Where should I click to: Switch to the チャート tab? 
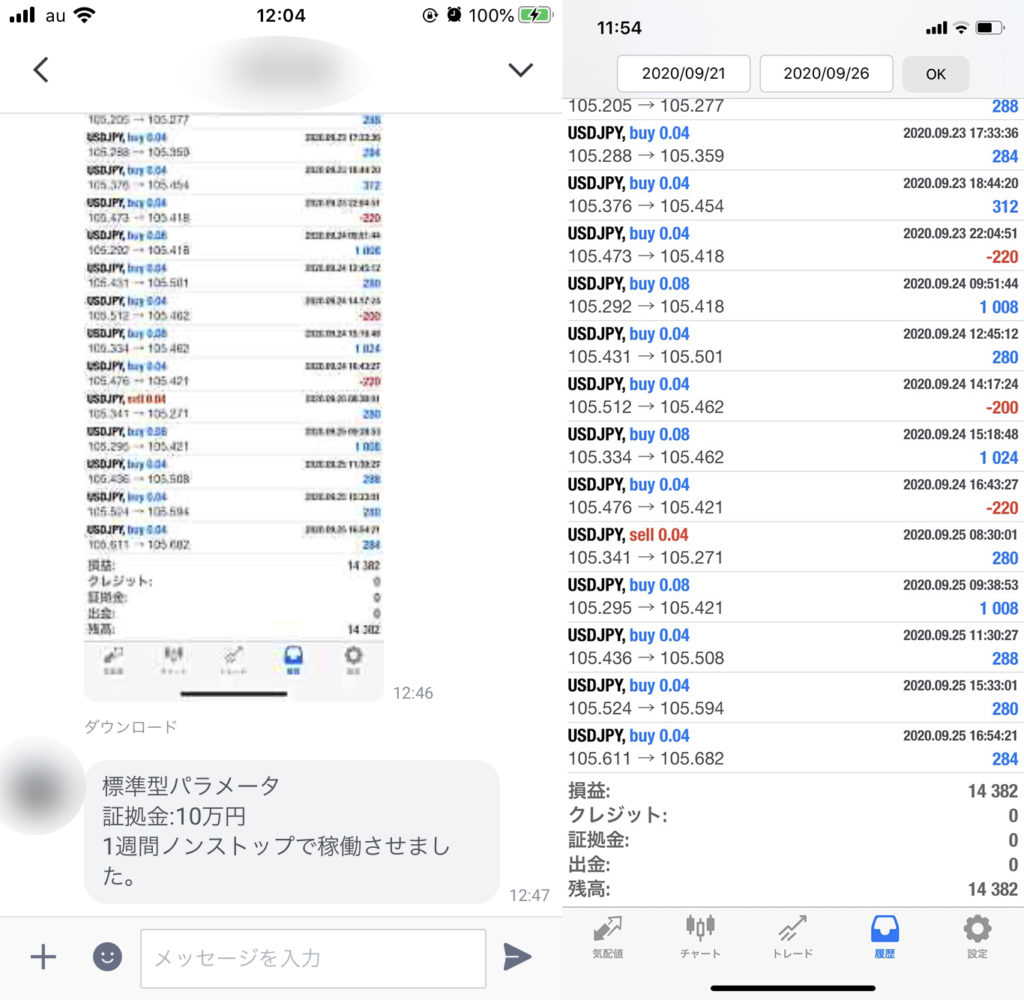pos(700,937)
